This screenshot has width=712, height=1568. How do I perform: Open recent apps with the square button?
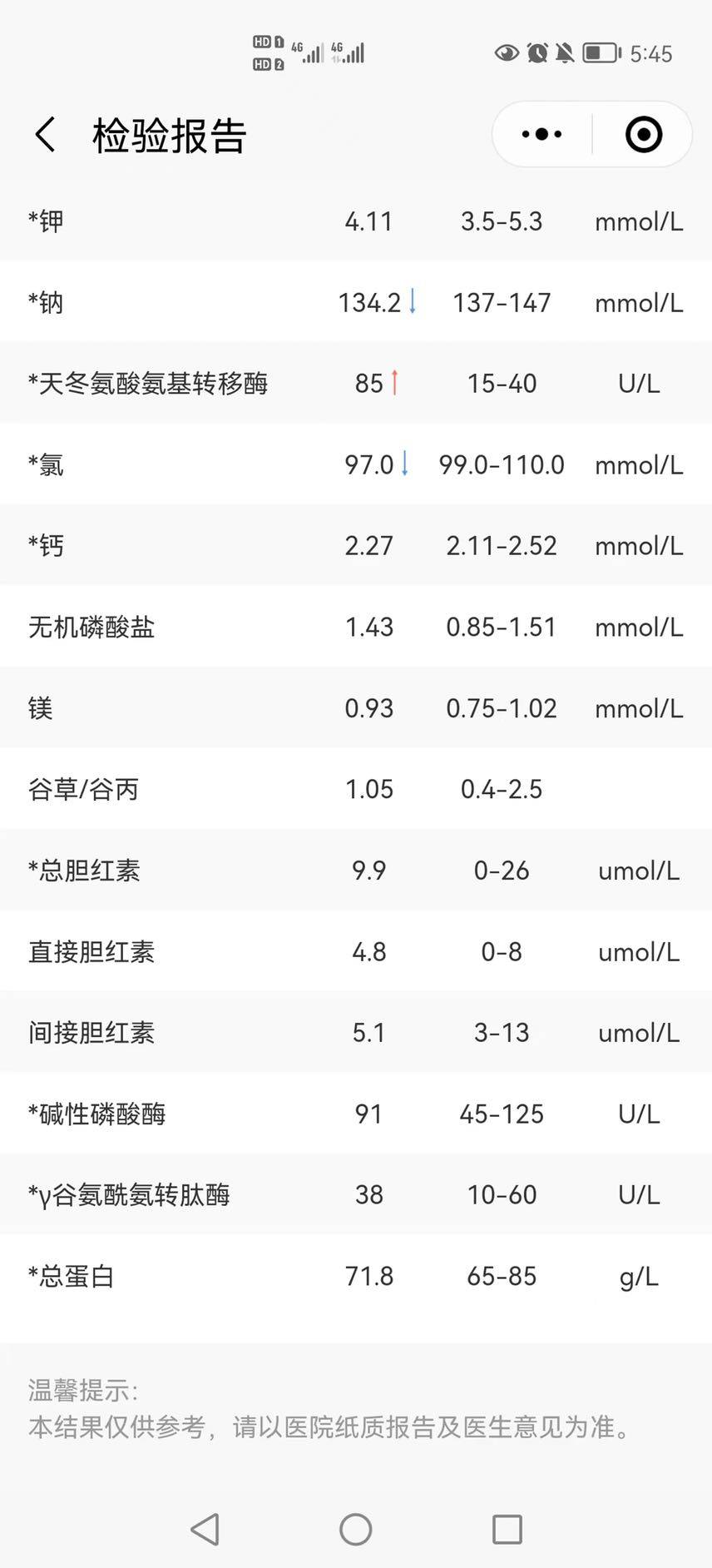pos(507,1529)
